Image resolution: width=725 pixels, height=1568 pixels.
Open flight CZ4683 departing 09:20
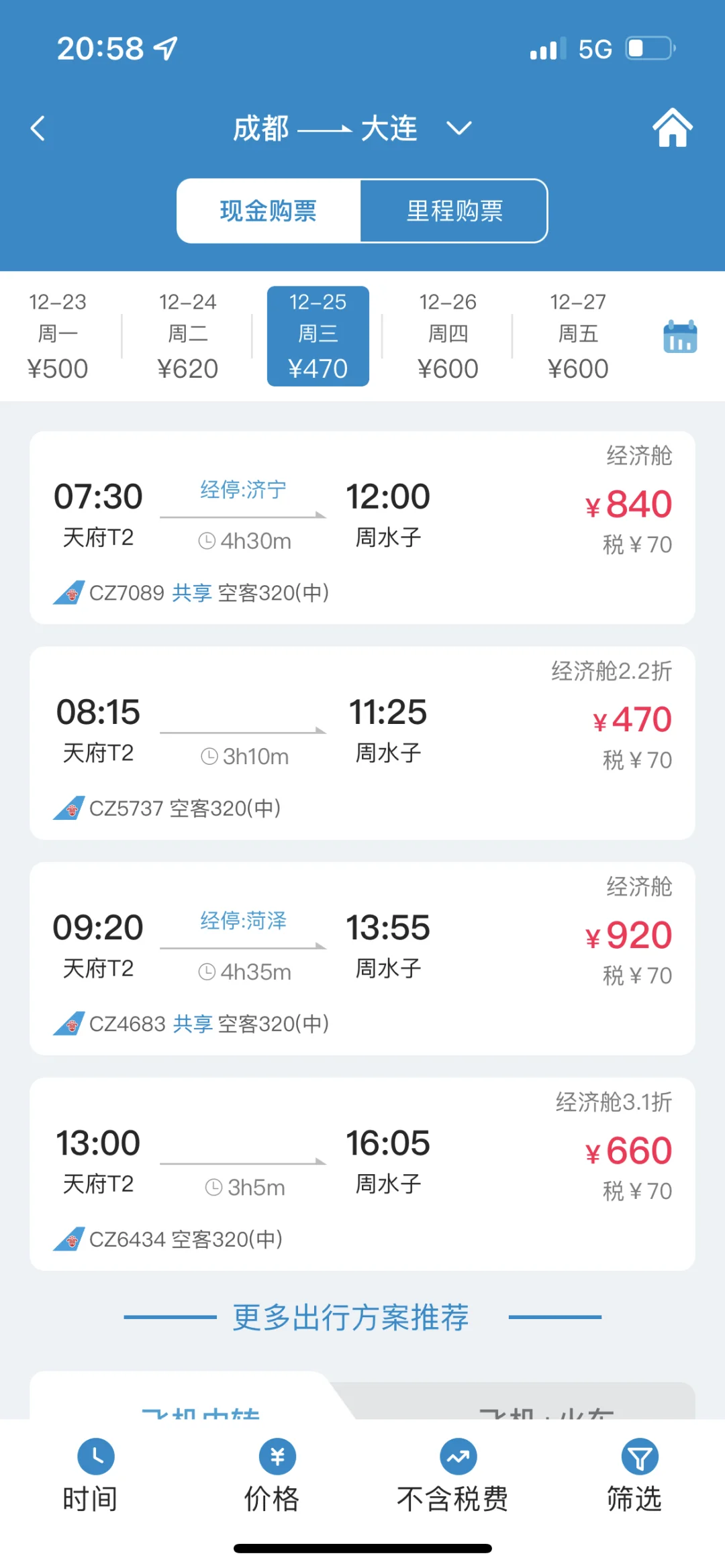point(362,958)
